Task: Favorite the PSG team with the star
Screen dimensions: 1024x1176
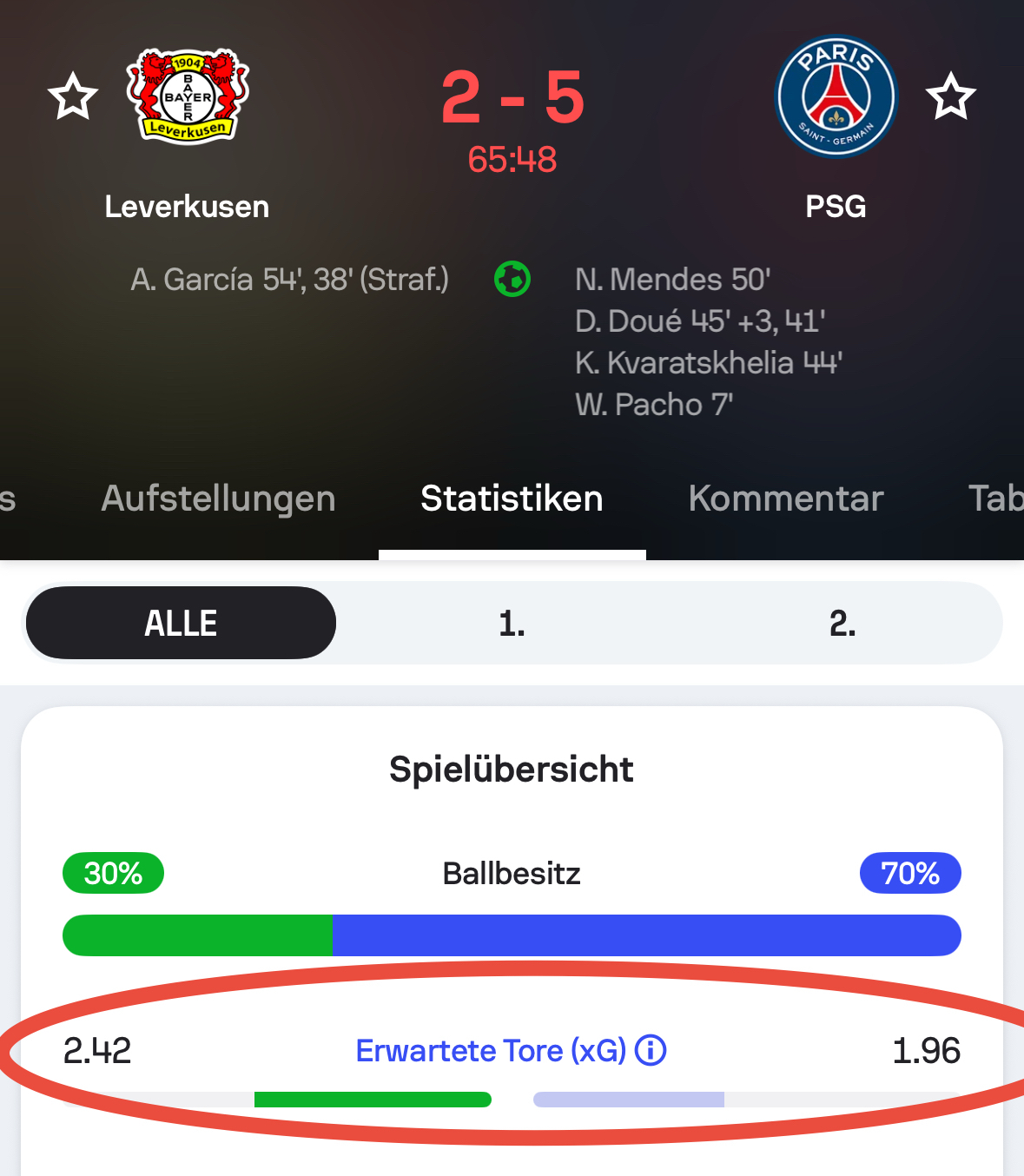Action: [950, 96]
